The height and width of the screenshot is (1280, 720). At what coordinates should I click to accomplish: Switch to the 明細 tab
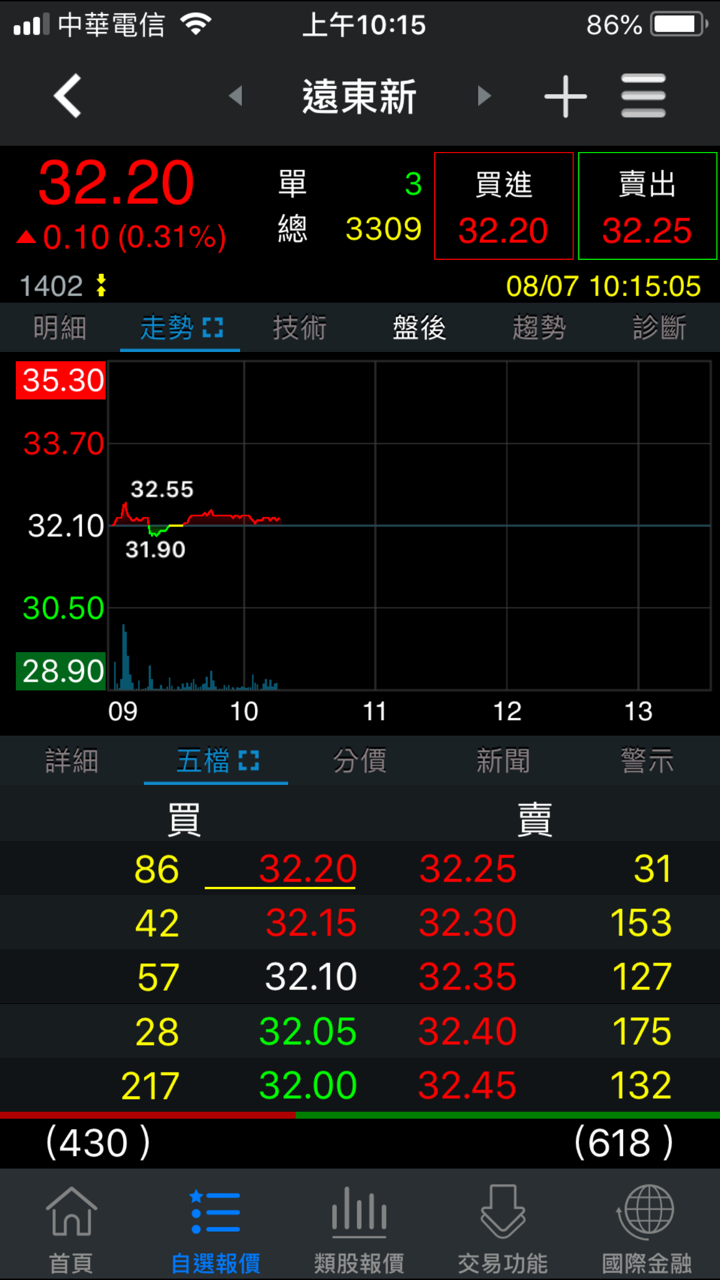coord(60,328)
